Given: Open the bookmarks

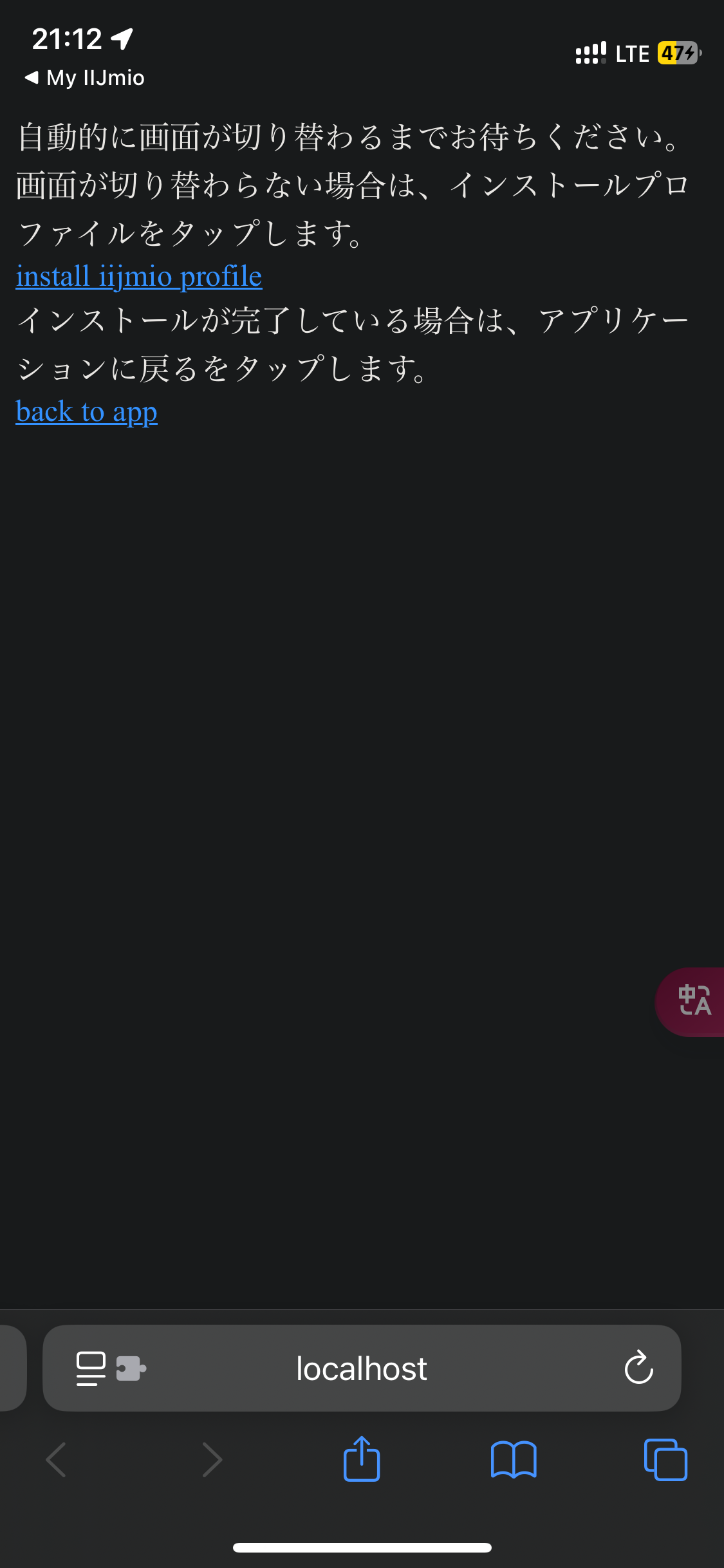Looking at the screenshot, I should 513,1460.
